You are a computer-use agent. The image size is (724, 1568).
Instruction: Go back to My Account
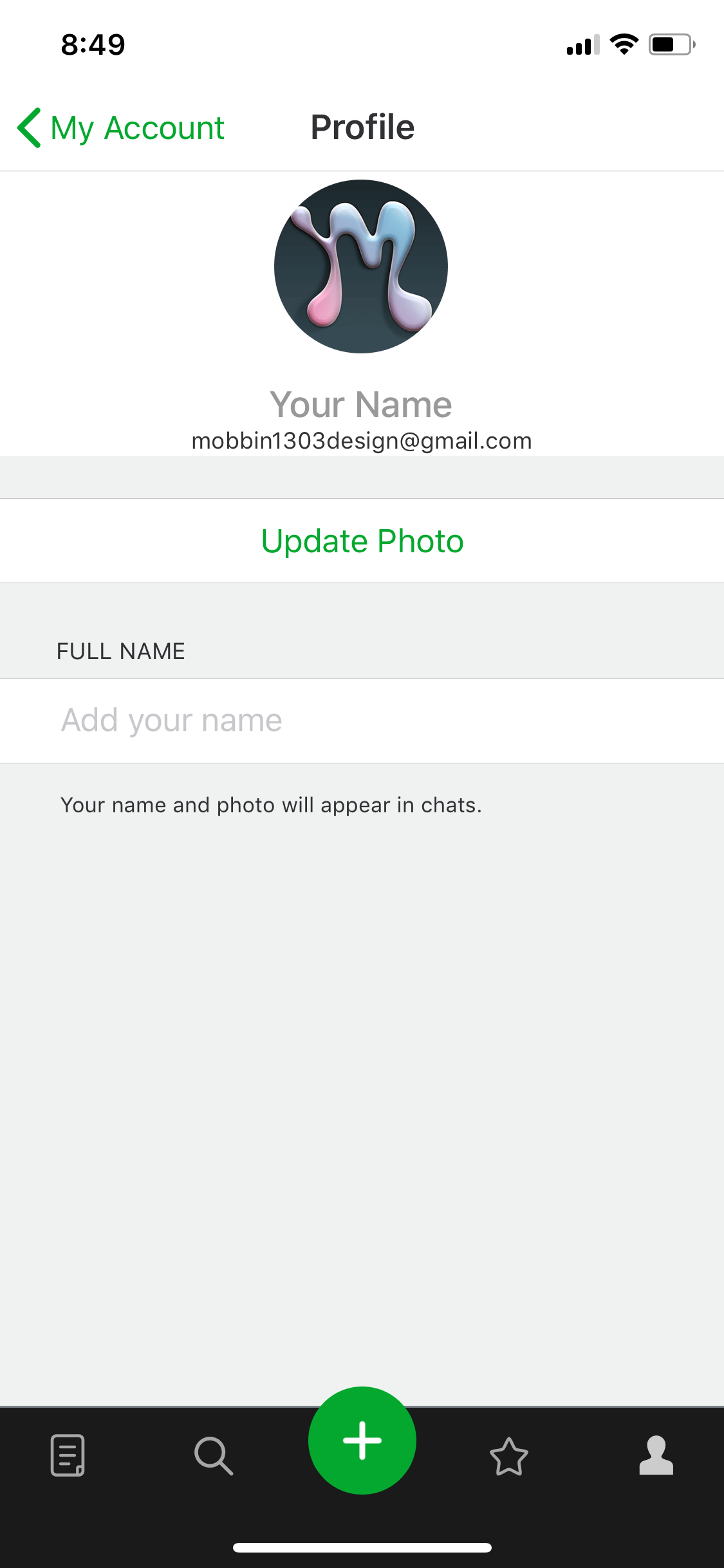click(x=121, y=127)
